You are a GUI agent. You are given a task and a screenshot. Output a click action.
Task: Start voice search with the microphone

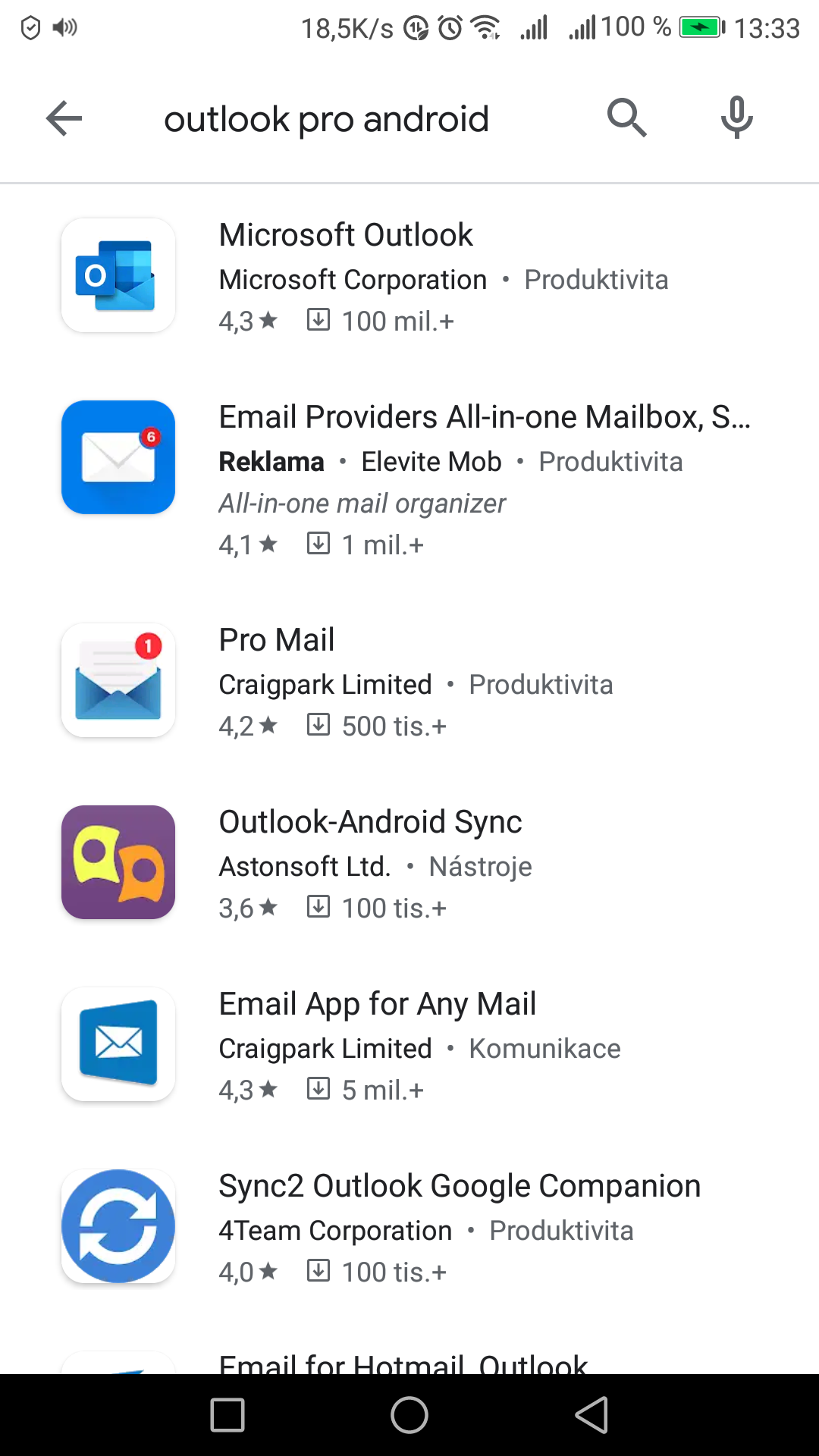pyautogui.click(x=736, y=118)
